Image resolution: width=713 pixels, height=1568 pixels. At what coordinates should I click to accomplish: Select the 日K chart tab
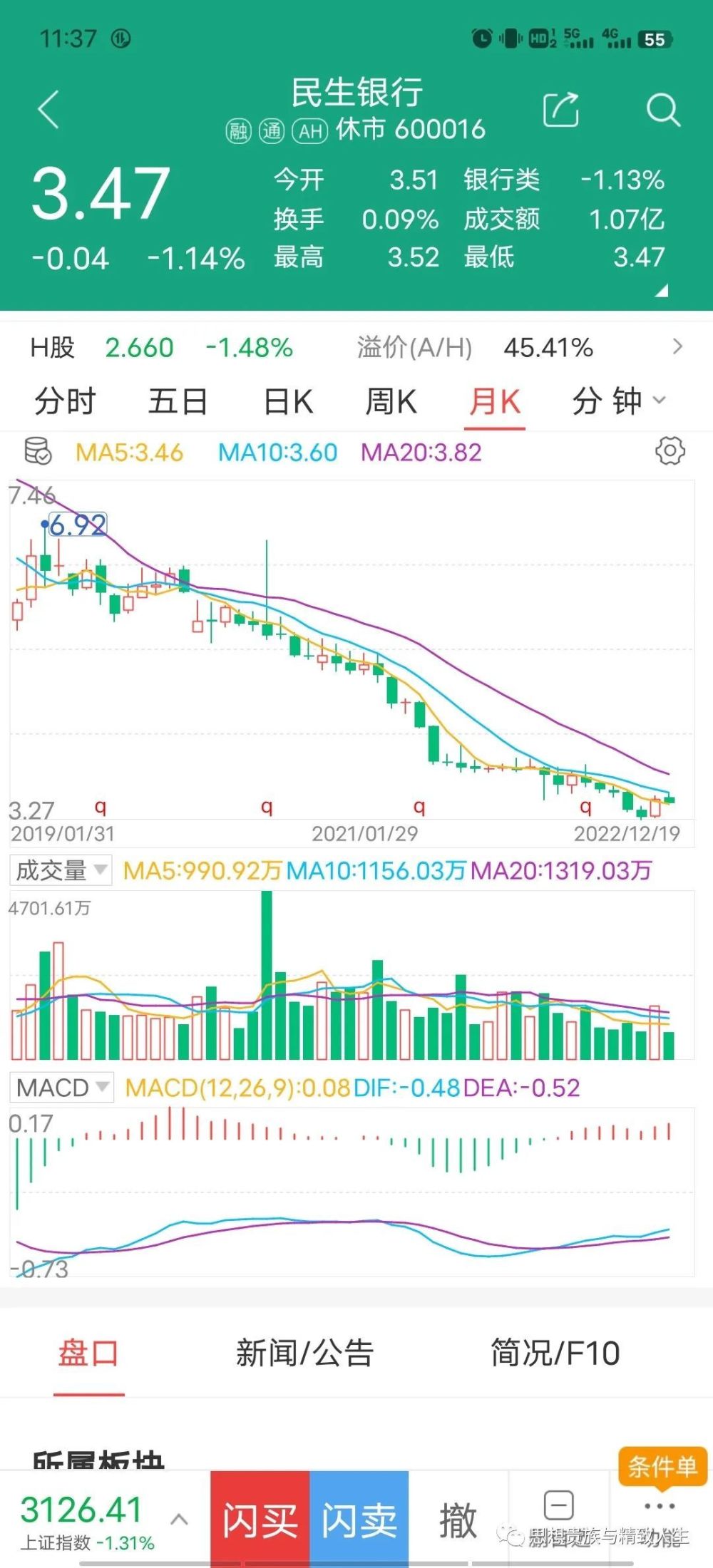[x=288, y=401]
